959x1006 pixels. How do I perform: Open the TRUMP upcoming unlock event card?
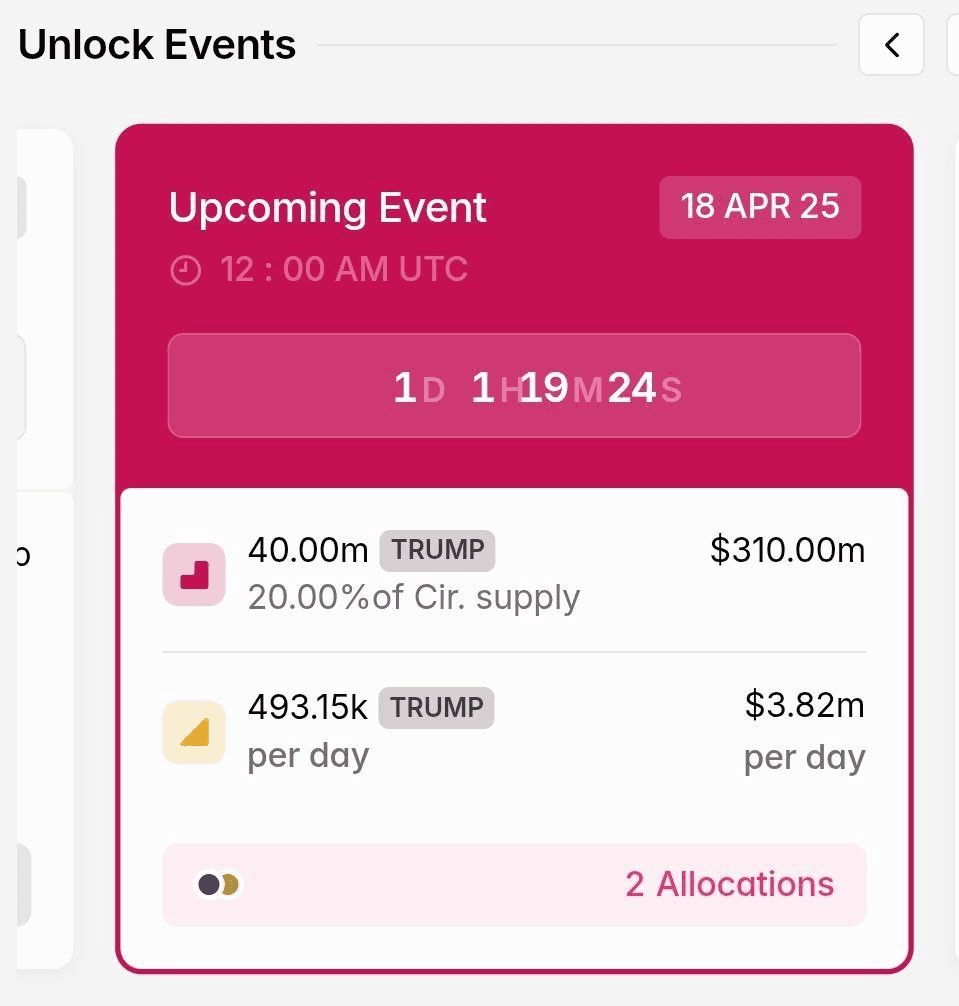[514, 300]
